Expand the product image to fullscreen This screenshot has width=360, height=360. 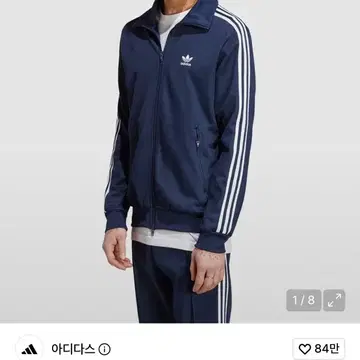[x=334, y=300]
